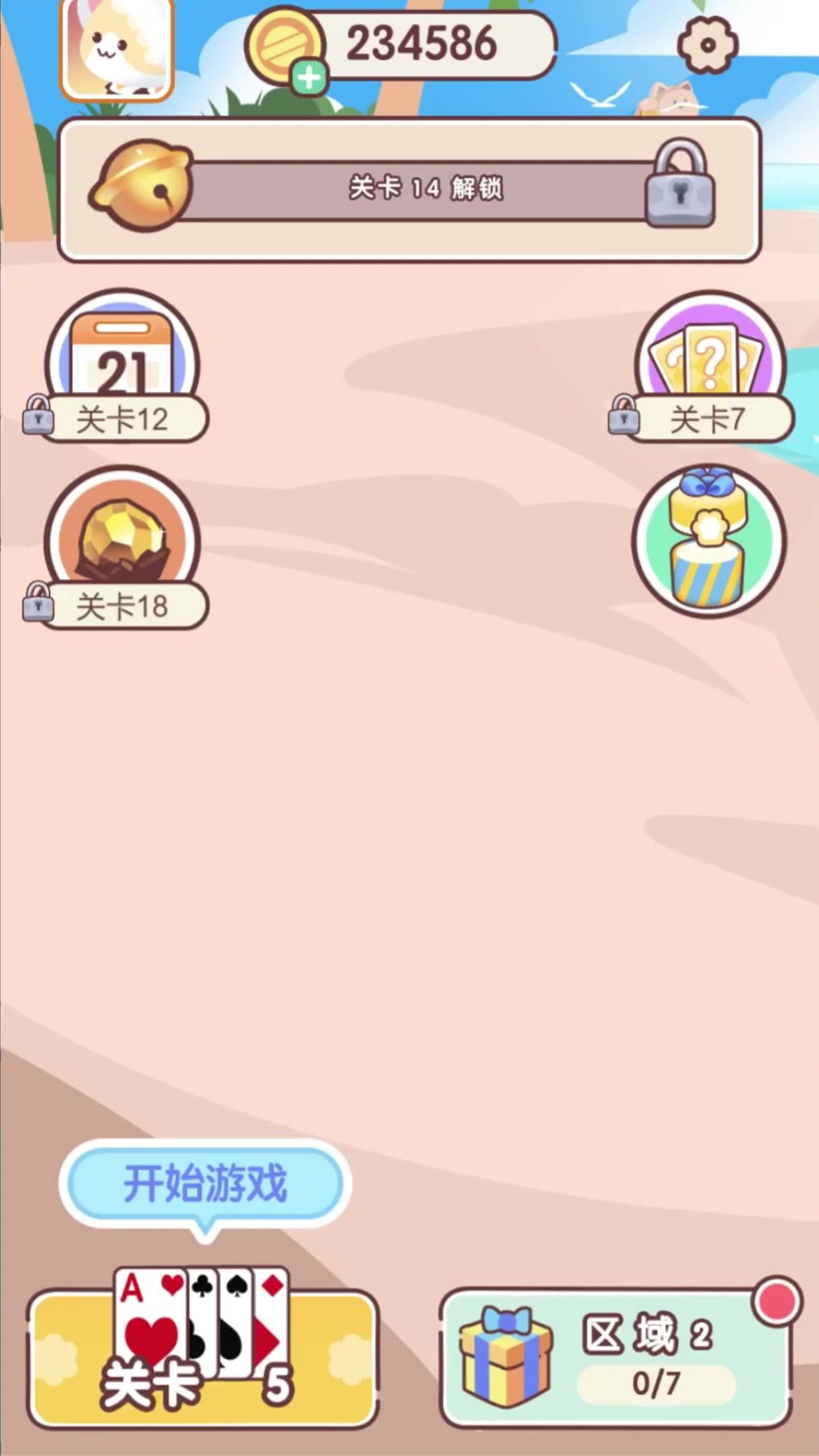Screen dimensions: 819x1456
Task: Start level 关卡5 card game
Action: point(202,1357)
